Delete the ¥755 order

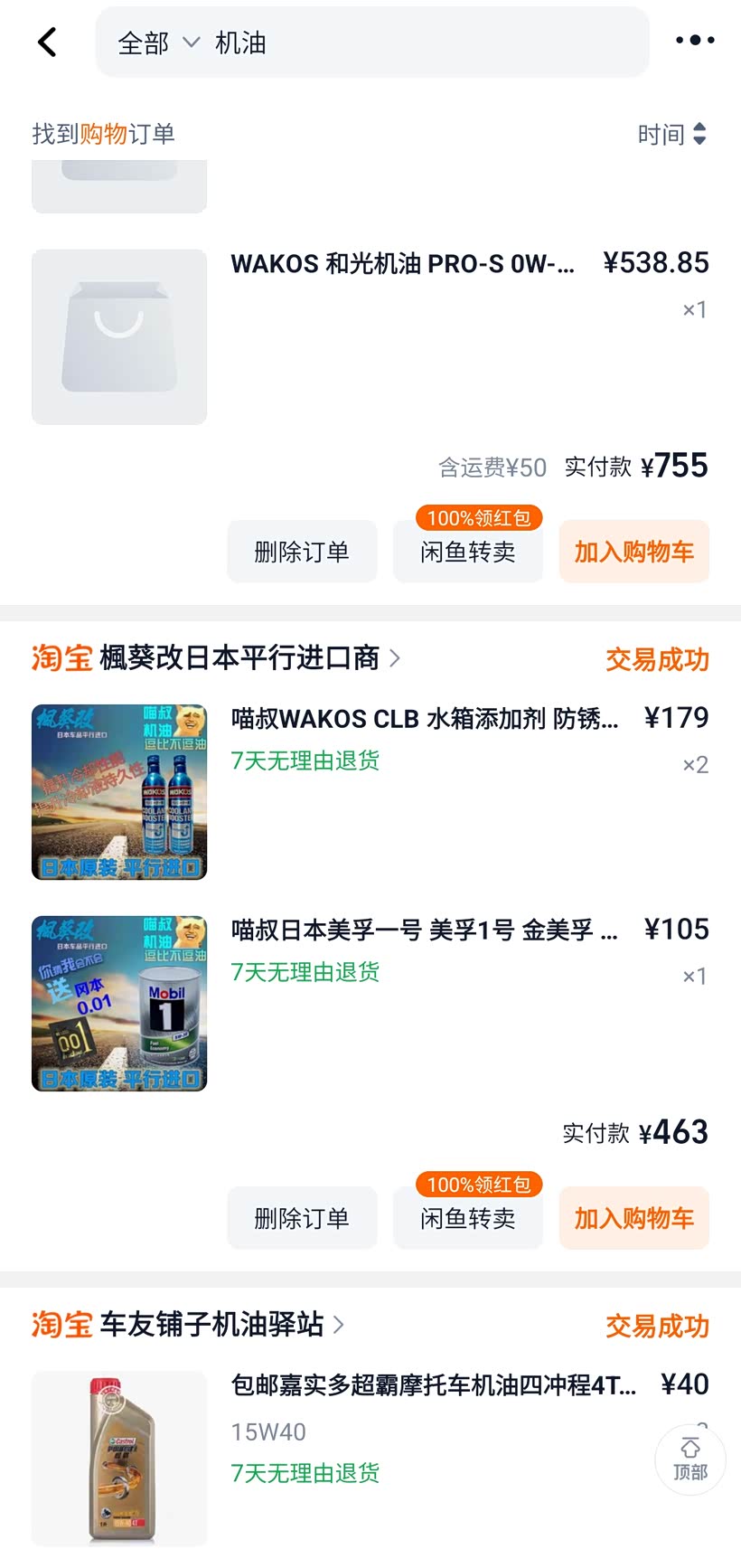point(302,552)
